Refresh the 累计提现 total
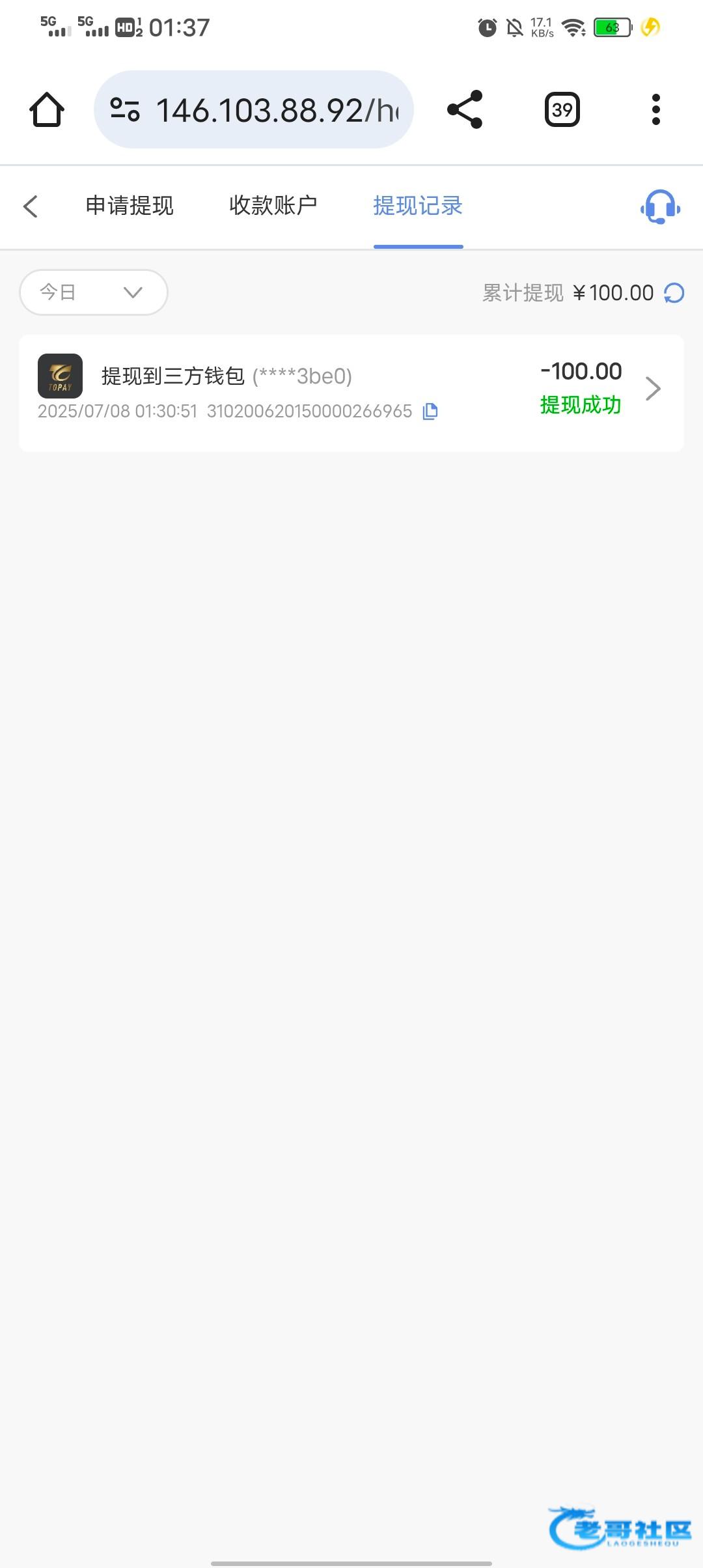The image size is (703, 1568). [x=674, y=293]
